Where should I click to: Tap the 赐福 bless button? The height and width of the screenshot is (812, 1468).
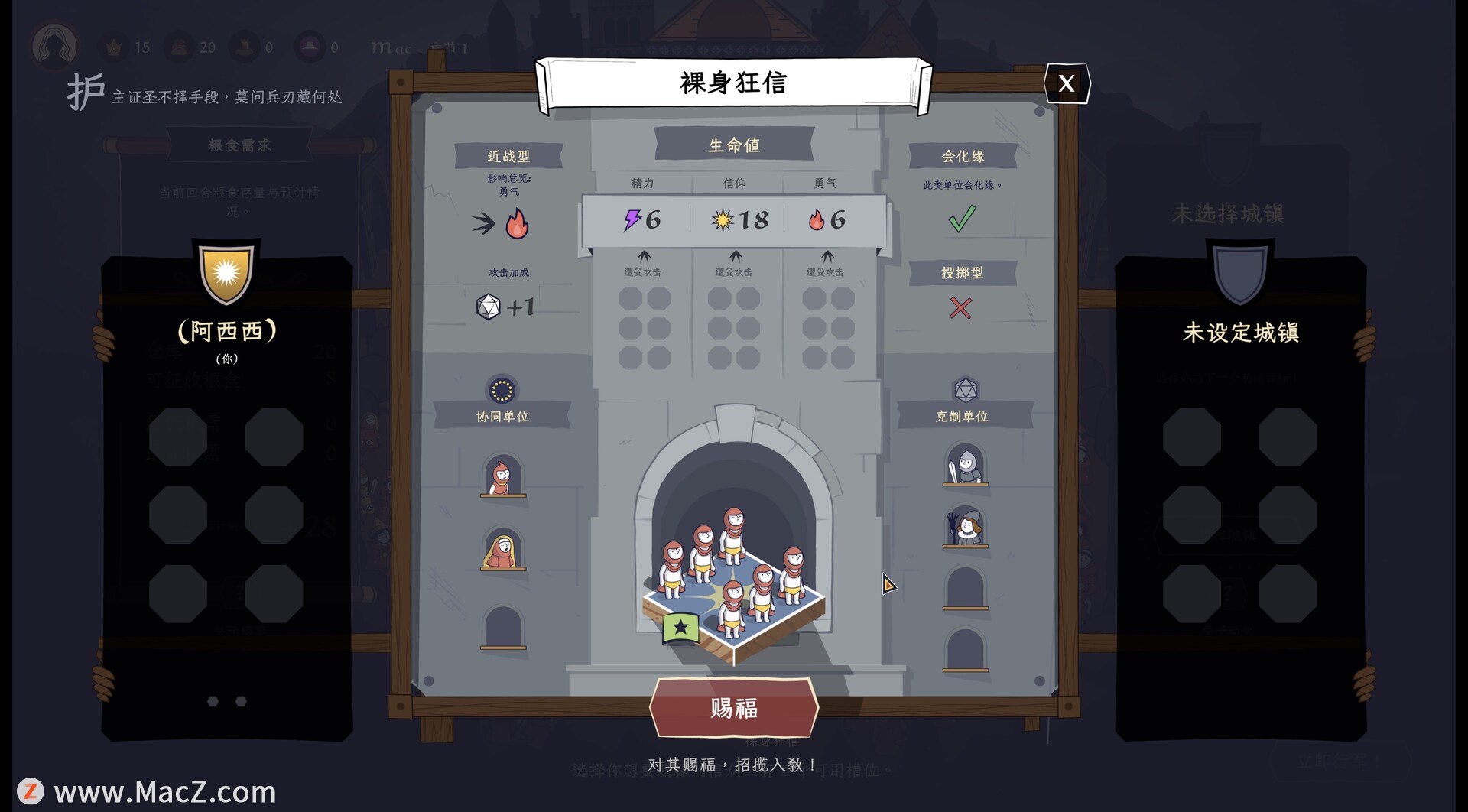(733, 708)
